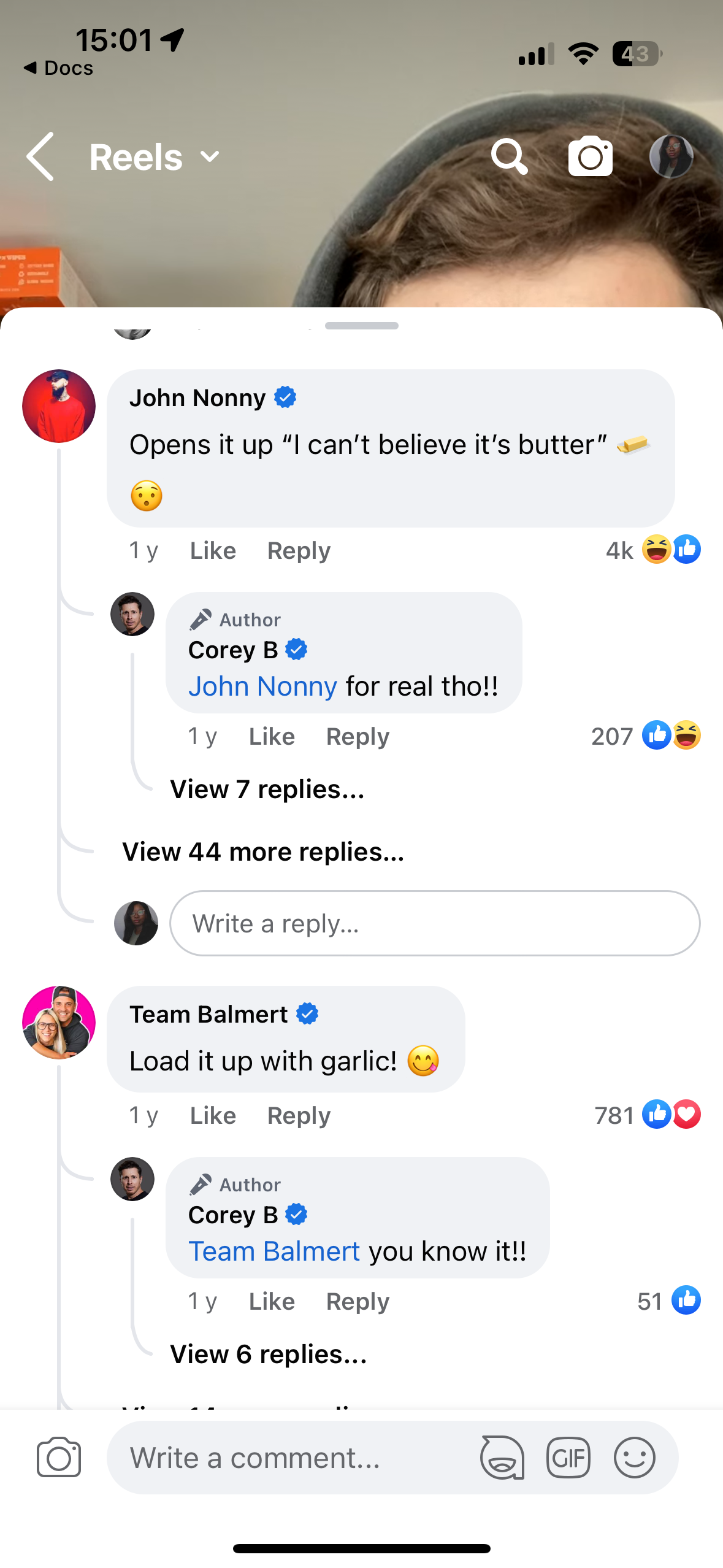The height and width of the screenshot is (1568, 723).
Task: Like Corey B's "for real tho!!" reply
Action: tap(272, 736)
